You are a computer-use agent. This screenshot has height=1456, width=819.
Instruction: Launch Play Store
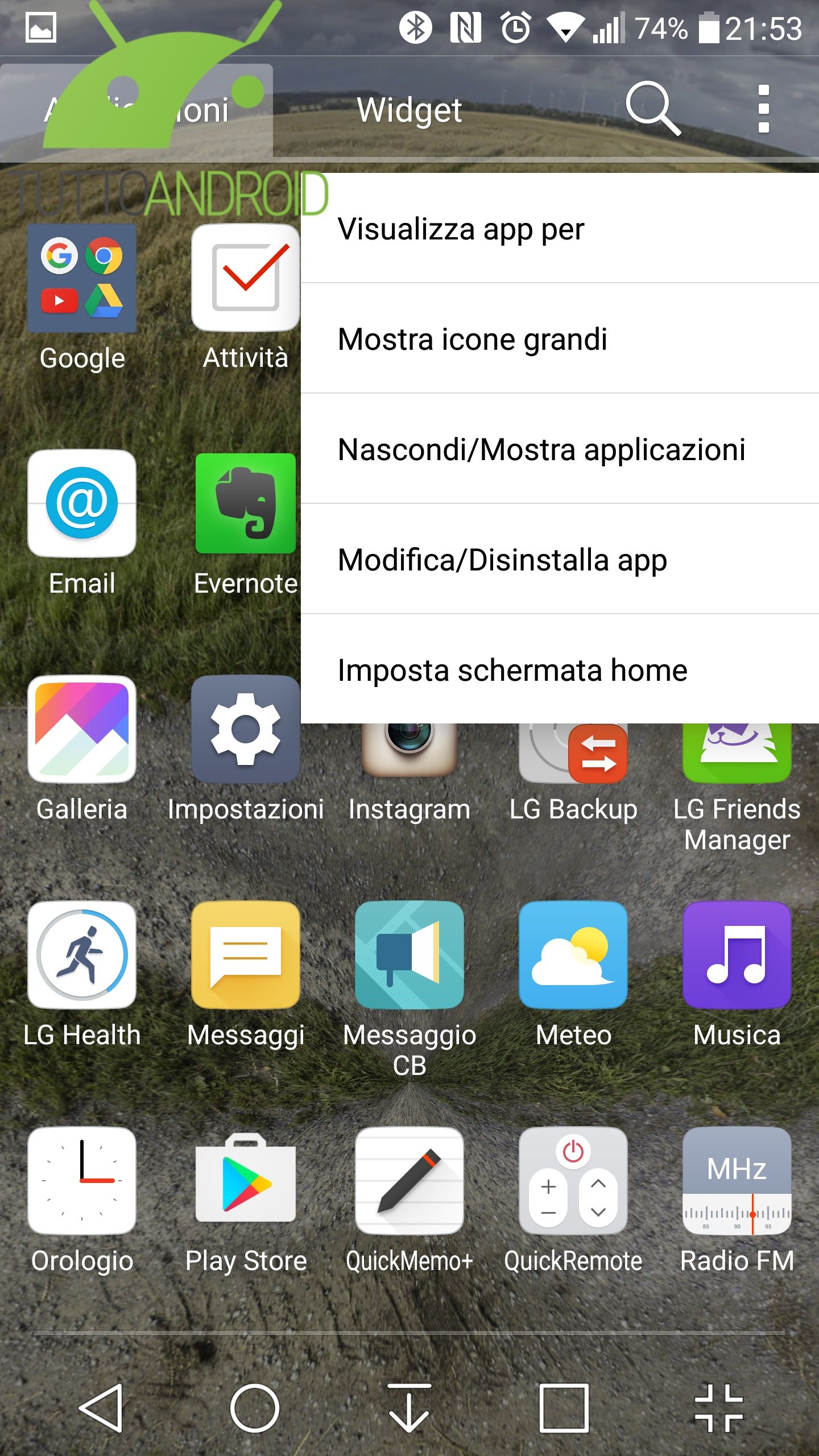click(x=245, y=1181)
